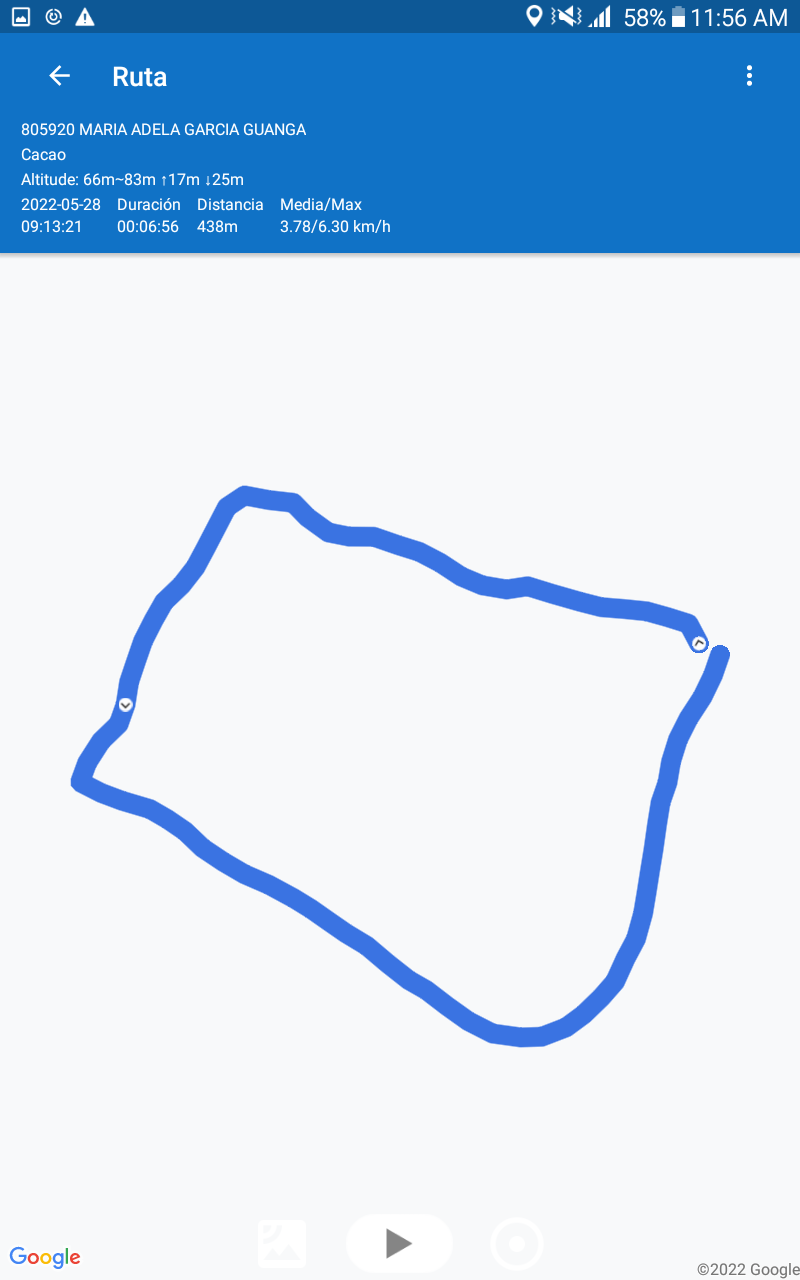Viewport: 800px width, 1280px height.
Task: Tap the map image layer icon
Action: click(x=282, y=1244)
